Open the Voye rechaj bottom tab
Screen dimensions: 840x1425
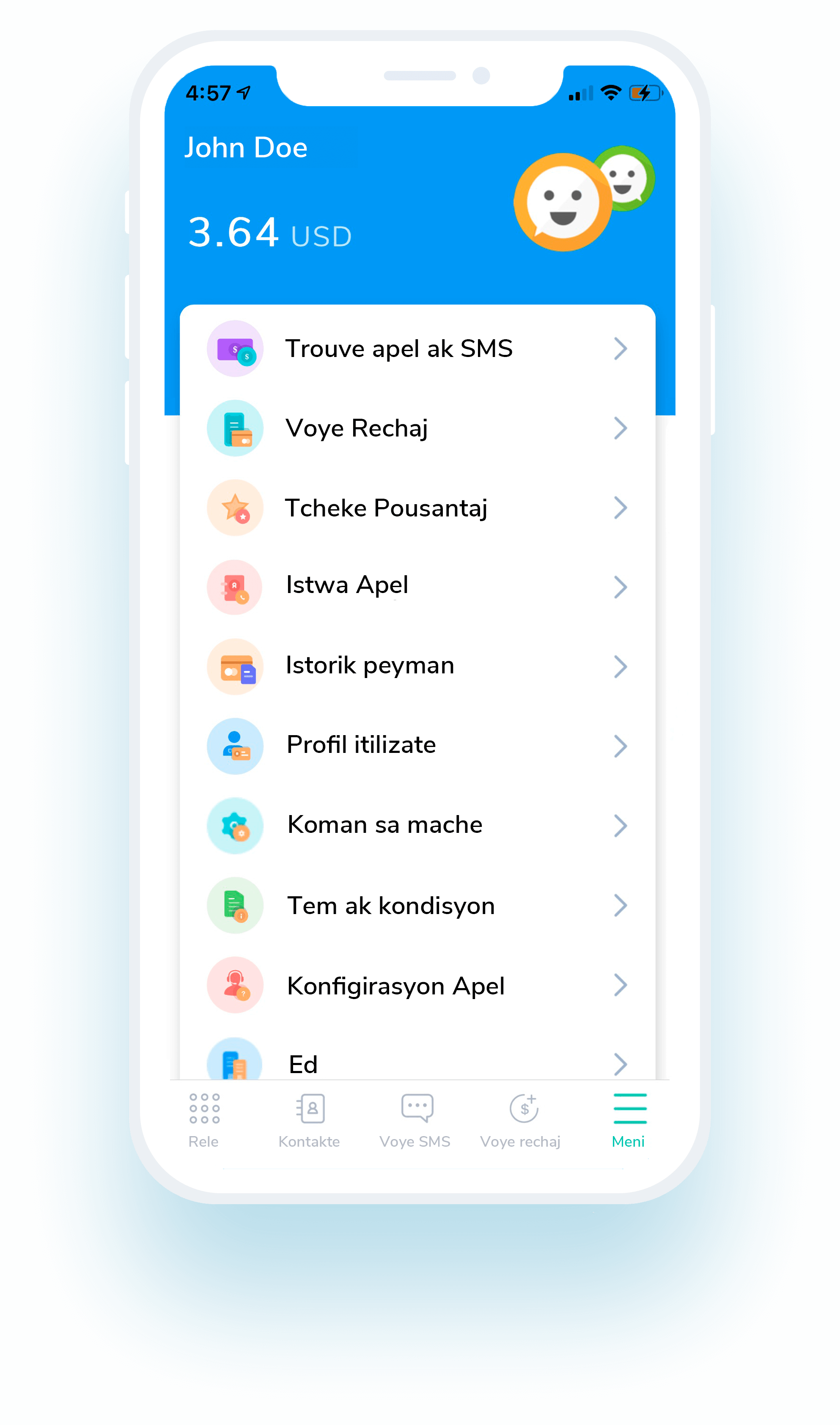click(x=521, y=1121)
